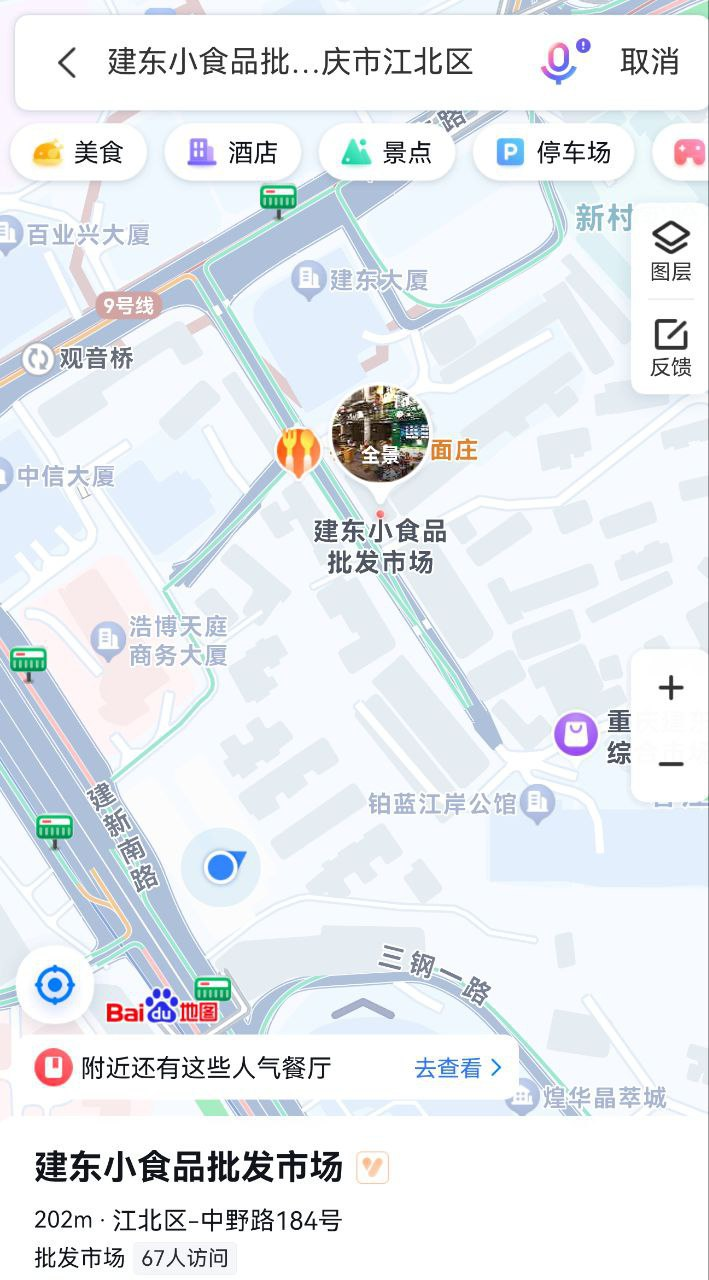
Task: Tap the search field with 建东小食品批
Action: point(290,62)
